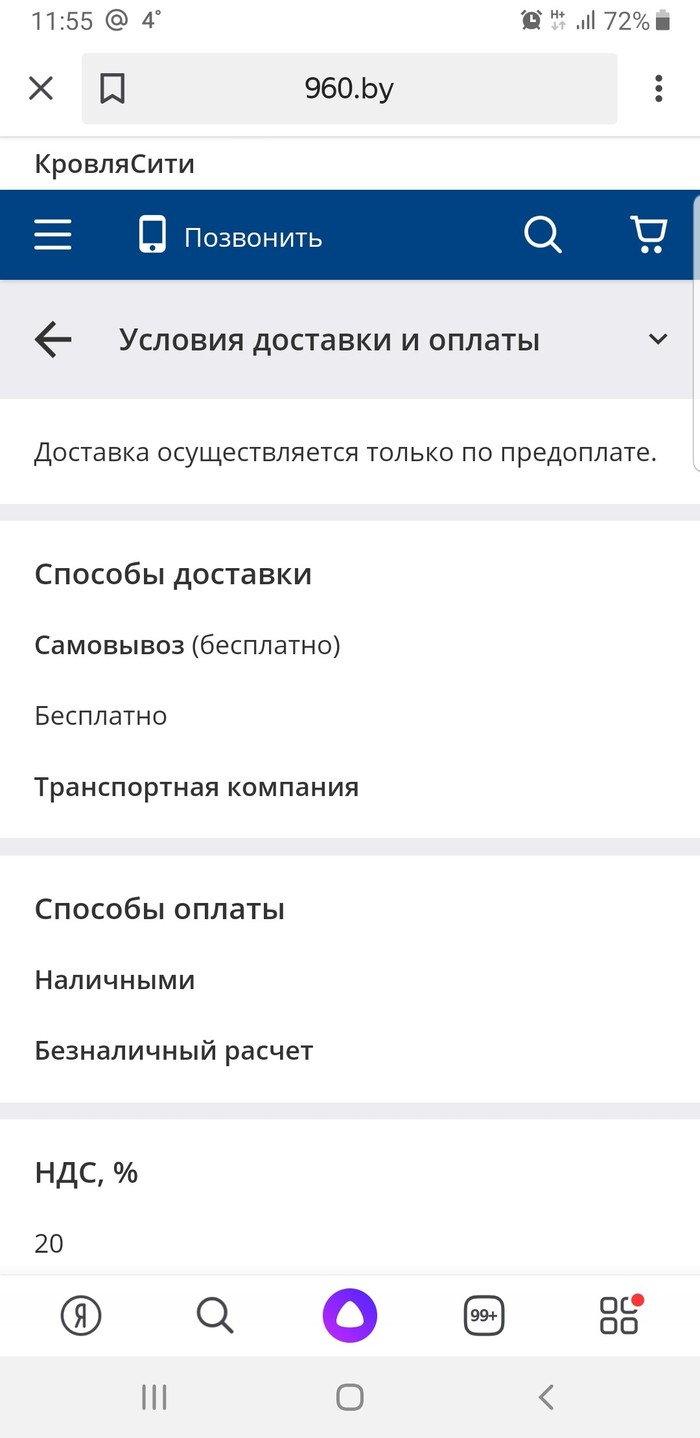Tap the system back button
Screen dimensions: 700x1438
tap(545, 1396)
